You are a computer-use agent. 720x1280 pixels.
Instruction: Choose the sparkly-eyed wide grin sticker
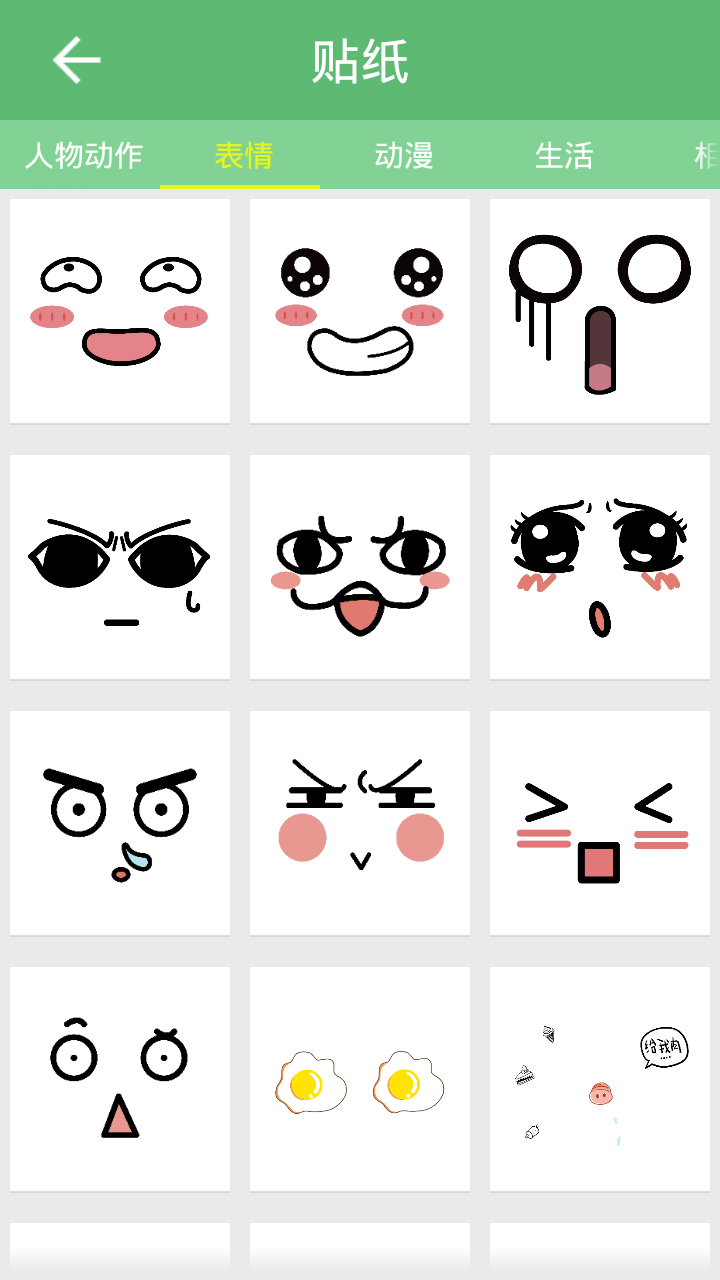(x=360, y=311)
